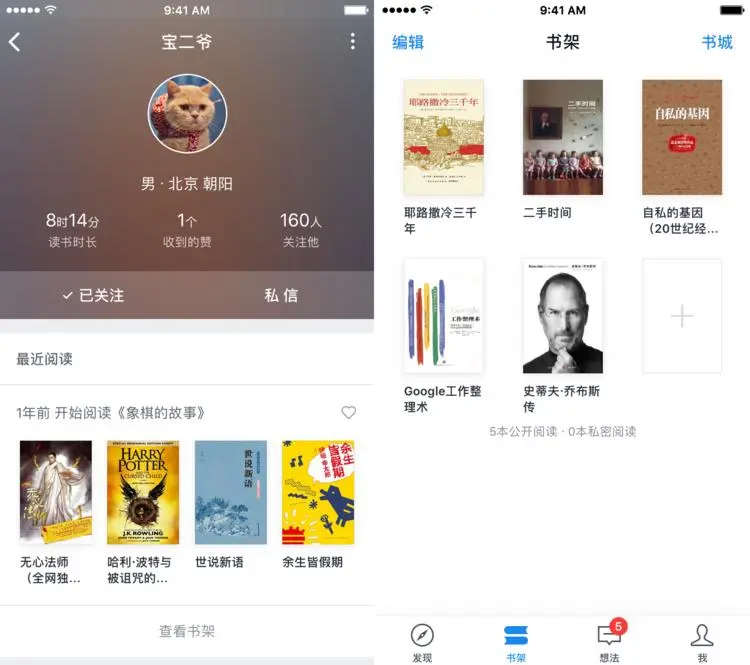
Task: Open the Harry Potter book 哈利·波特与被诅咒的…
Action: [143, 492]
